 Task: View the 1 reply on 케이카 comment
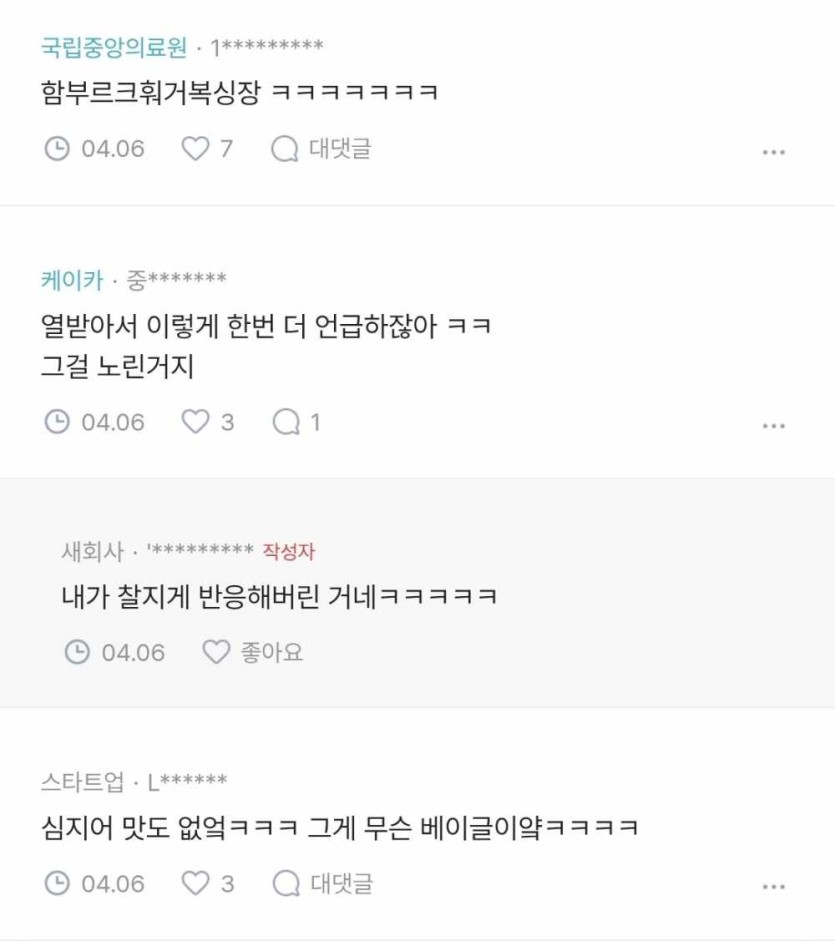[x=297, y=422]
